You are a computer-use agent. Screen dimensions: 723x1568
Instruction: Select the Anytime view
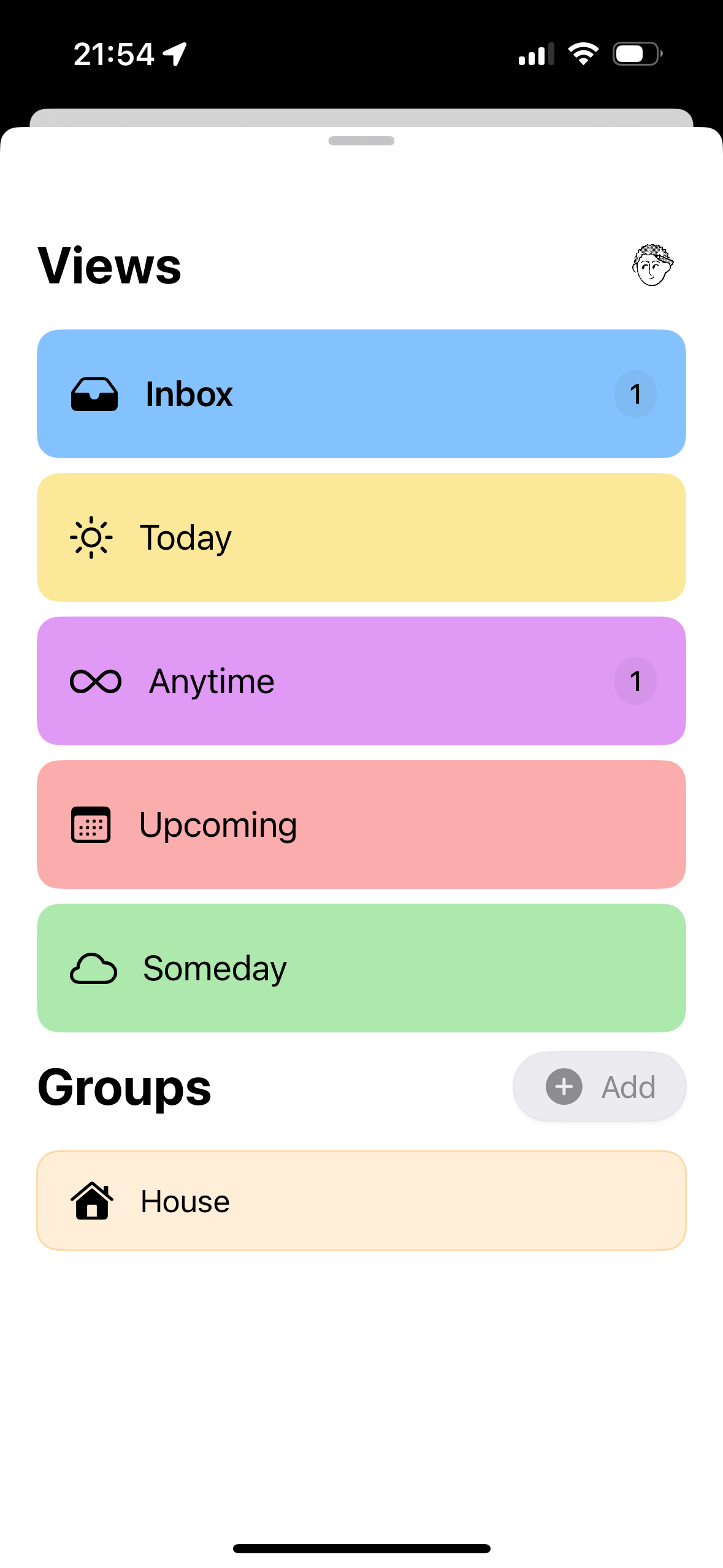pos(361,681)
